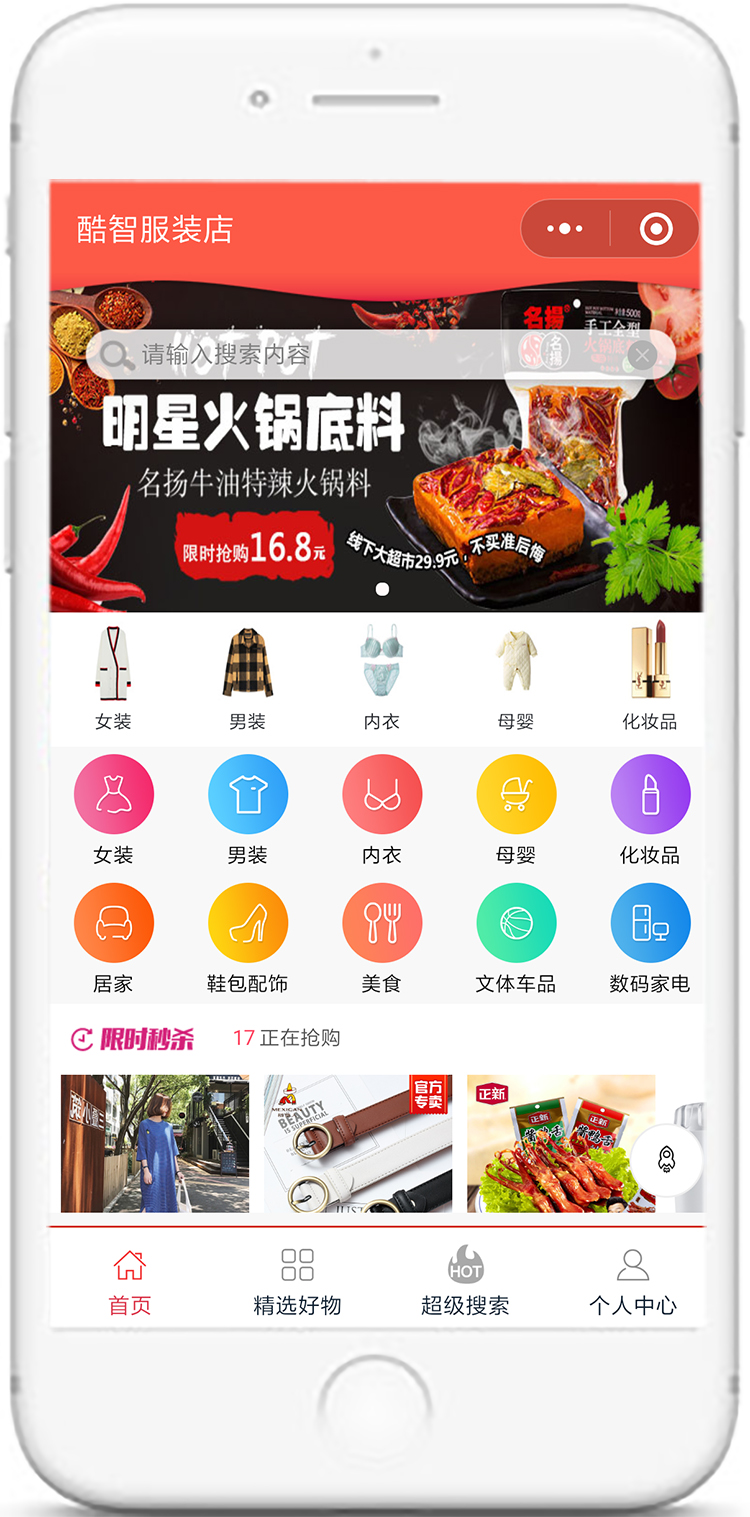Select the yellow 母婴 stroller category
This screenshot has height=1517, width=750.
tap(516, 795)
